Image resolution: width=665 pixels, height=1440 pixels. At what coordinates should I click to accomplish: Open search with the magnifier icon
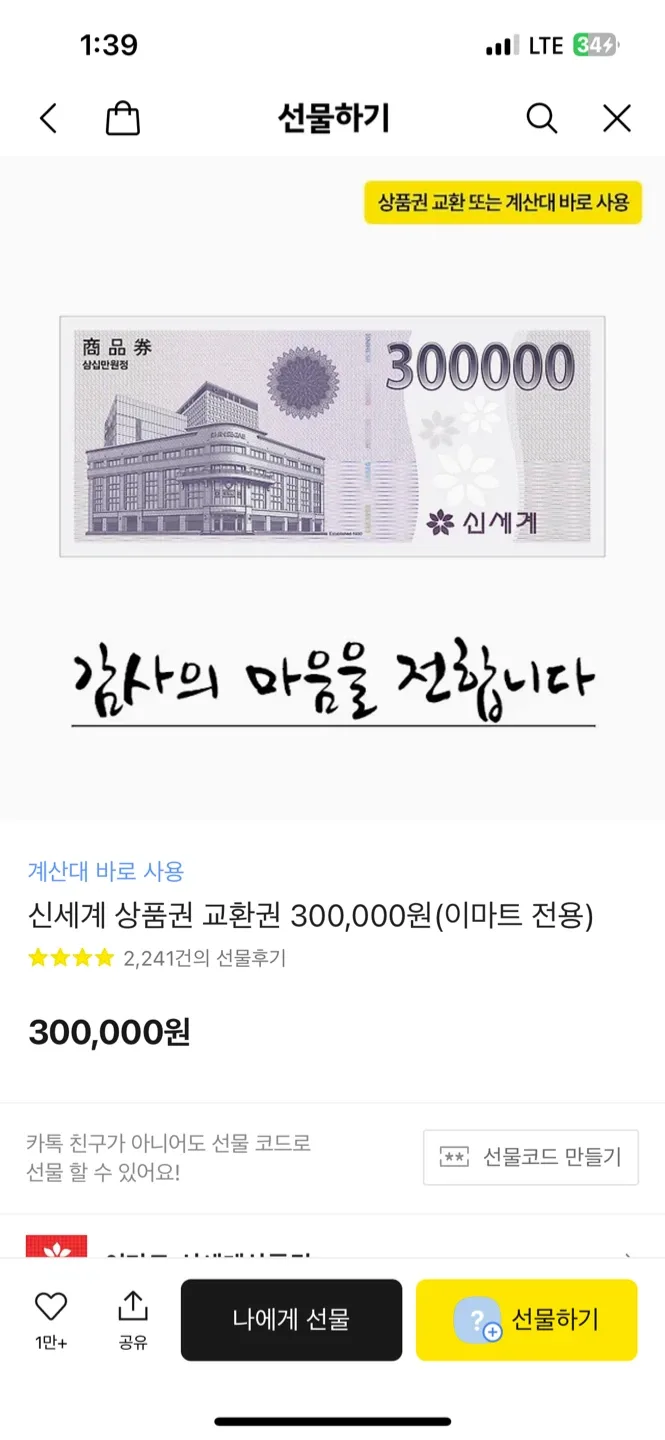pos(541,119)
